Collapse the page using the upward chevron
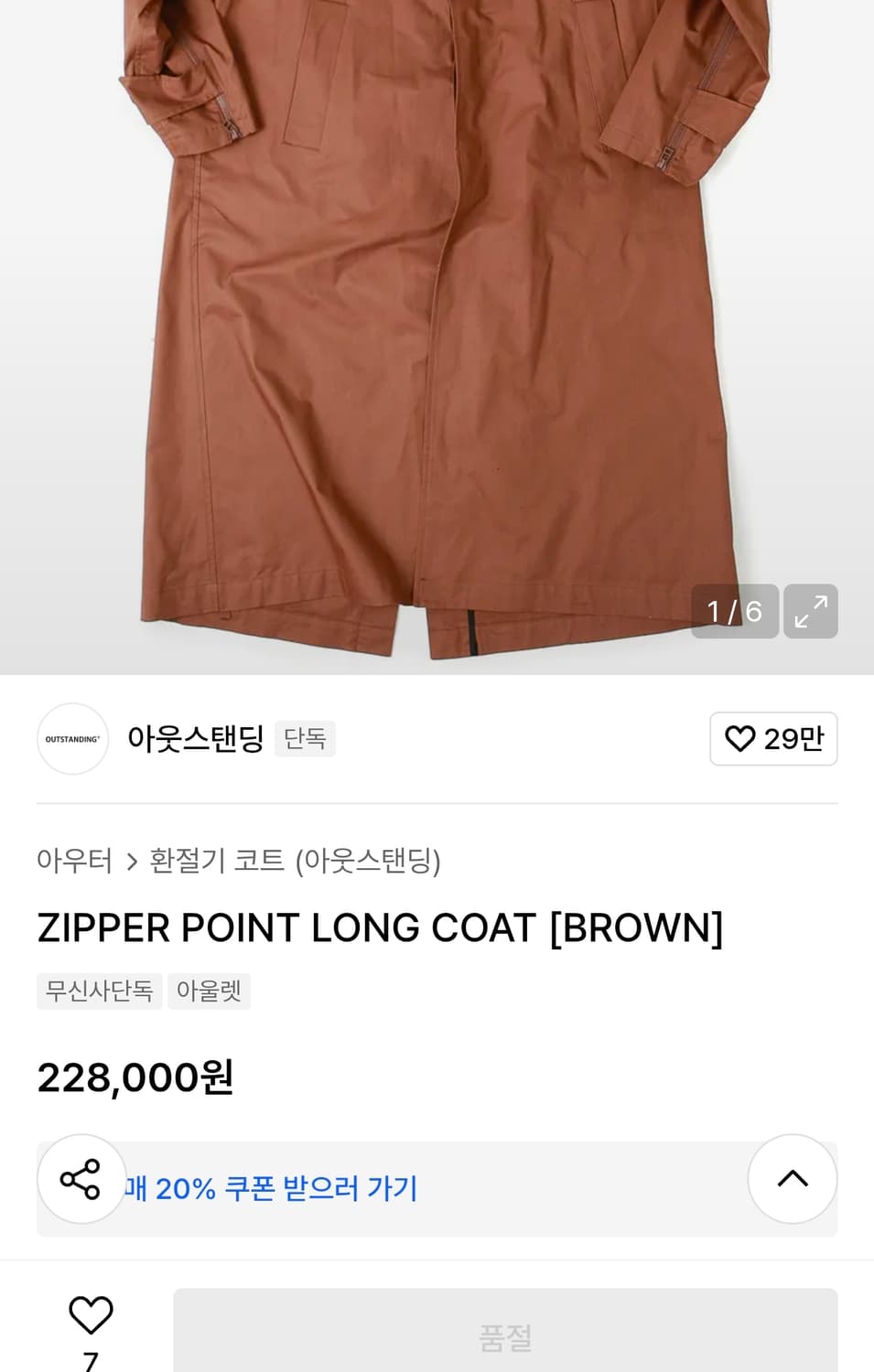The height and width of the screenshot is (1372, 874). coord(793,1179)
